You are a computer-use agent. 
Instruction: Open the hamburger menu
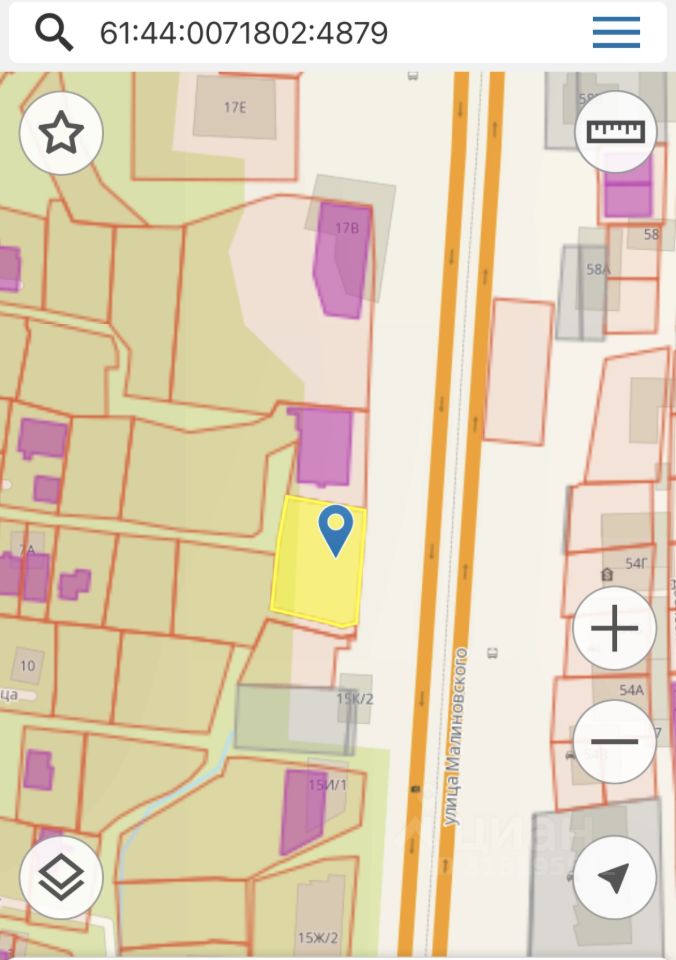(x=616, y=33)
